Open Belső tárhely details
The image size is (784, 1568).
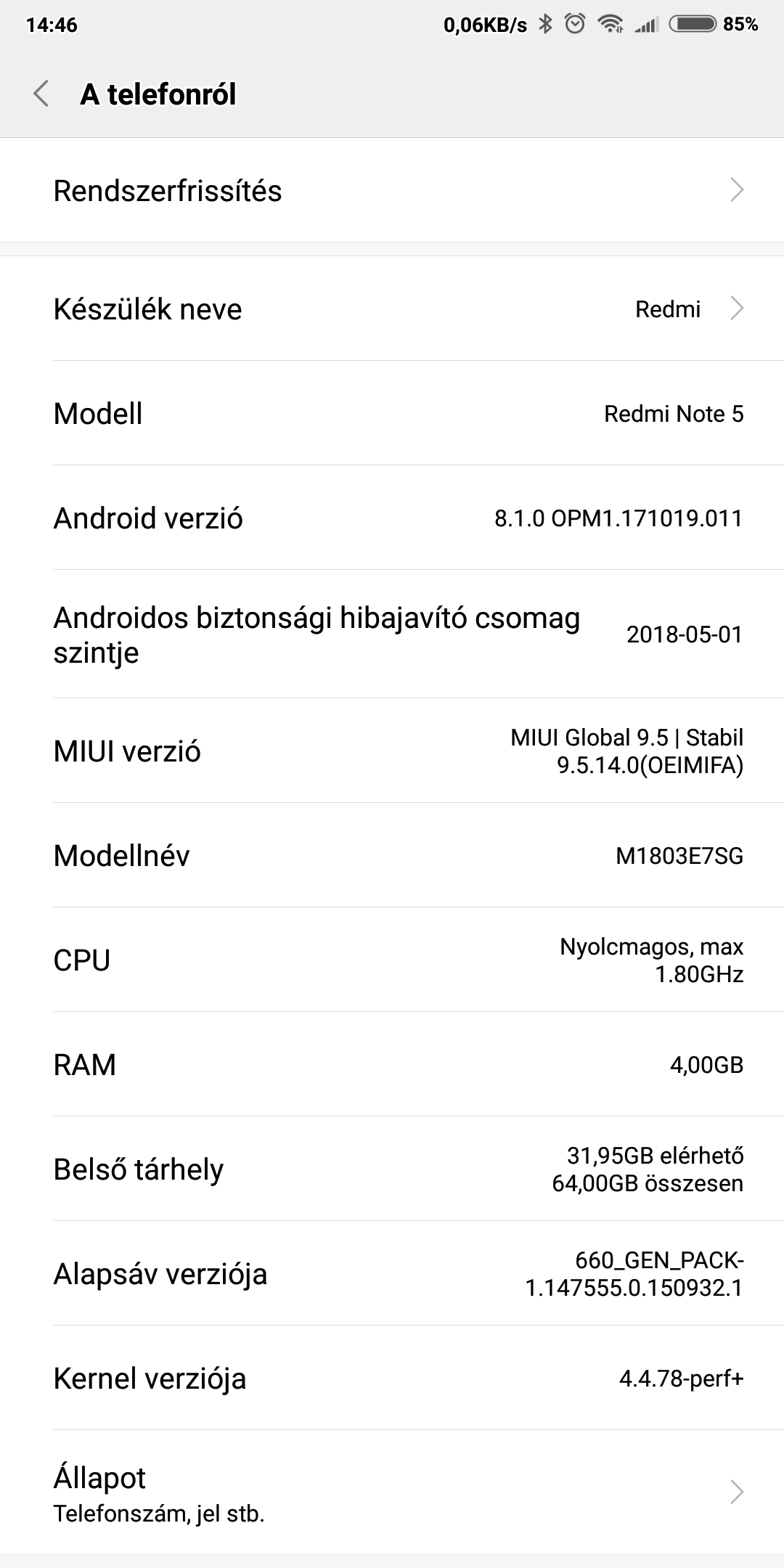[392, 1169]
